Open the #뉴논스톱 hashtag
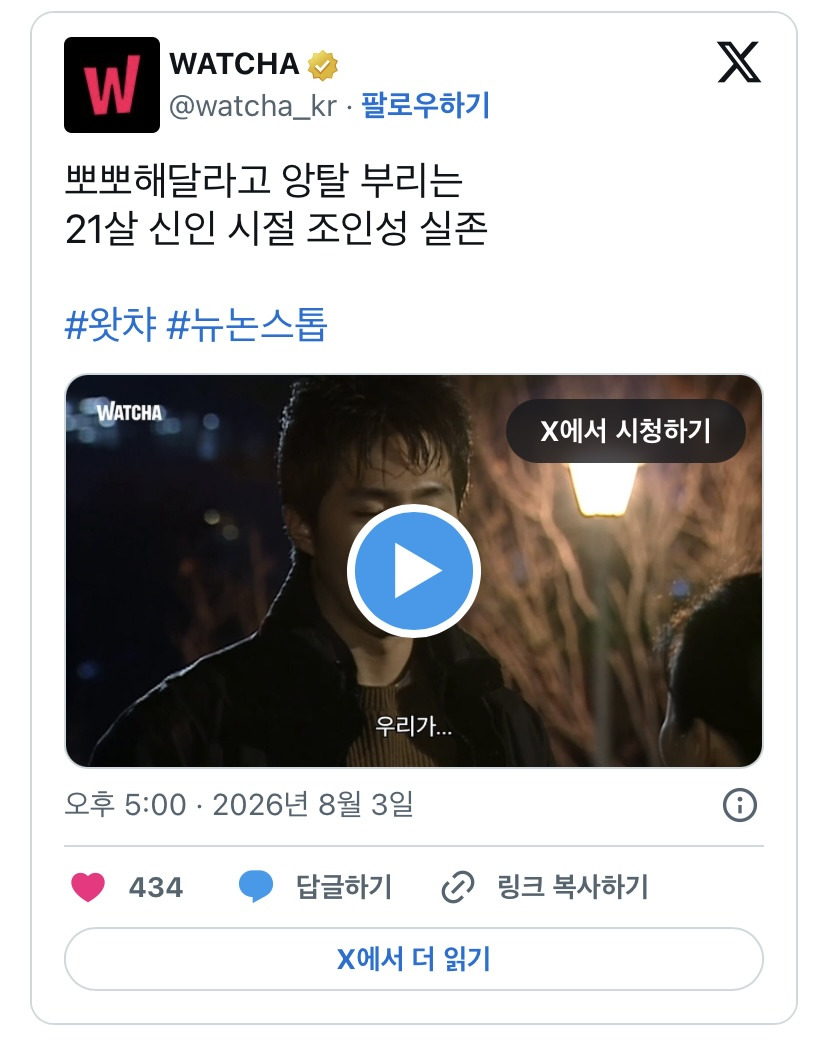828x1042 pixels. [x=247, y=325]
